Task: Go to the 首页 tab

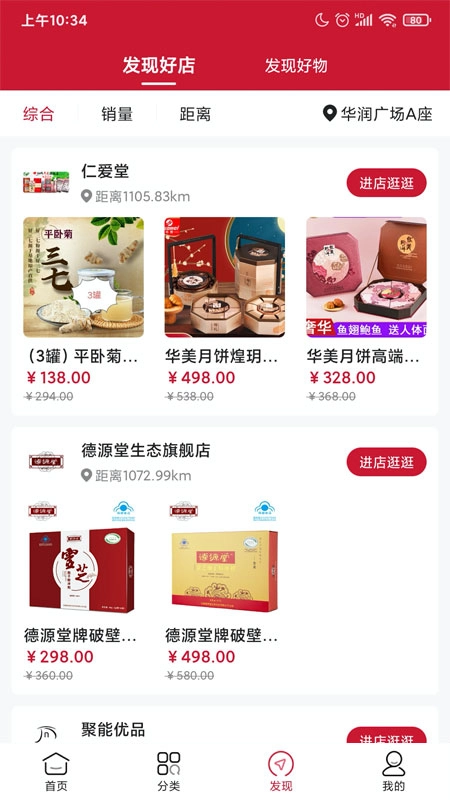Action: click(56, 771)
